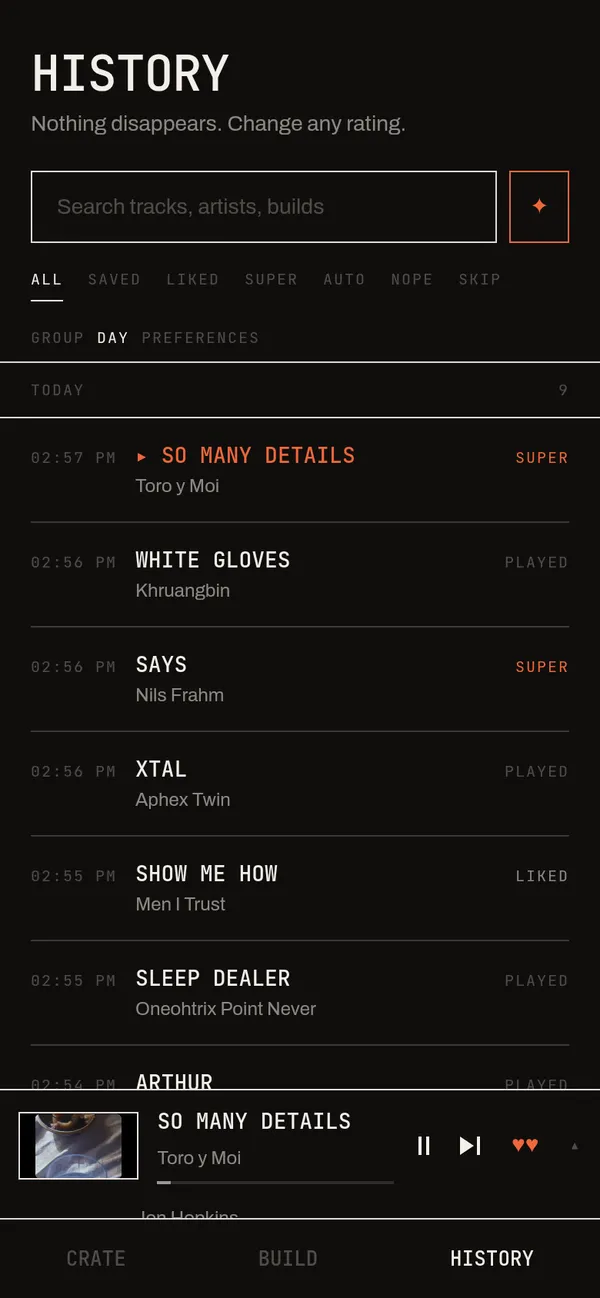Open the So Many Details history entry

300,470
